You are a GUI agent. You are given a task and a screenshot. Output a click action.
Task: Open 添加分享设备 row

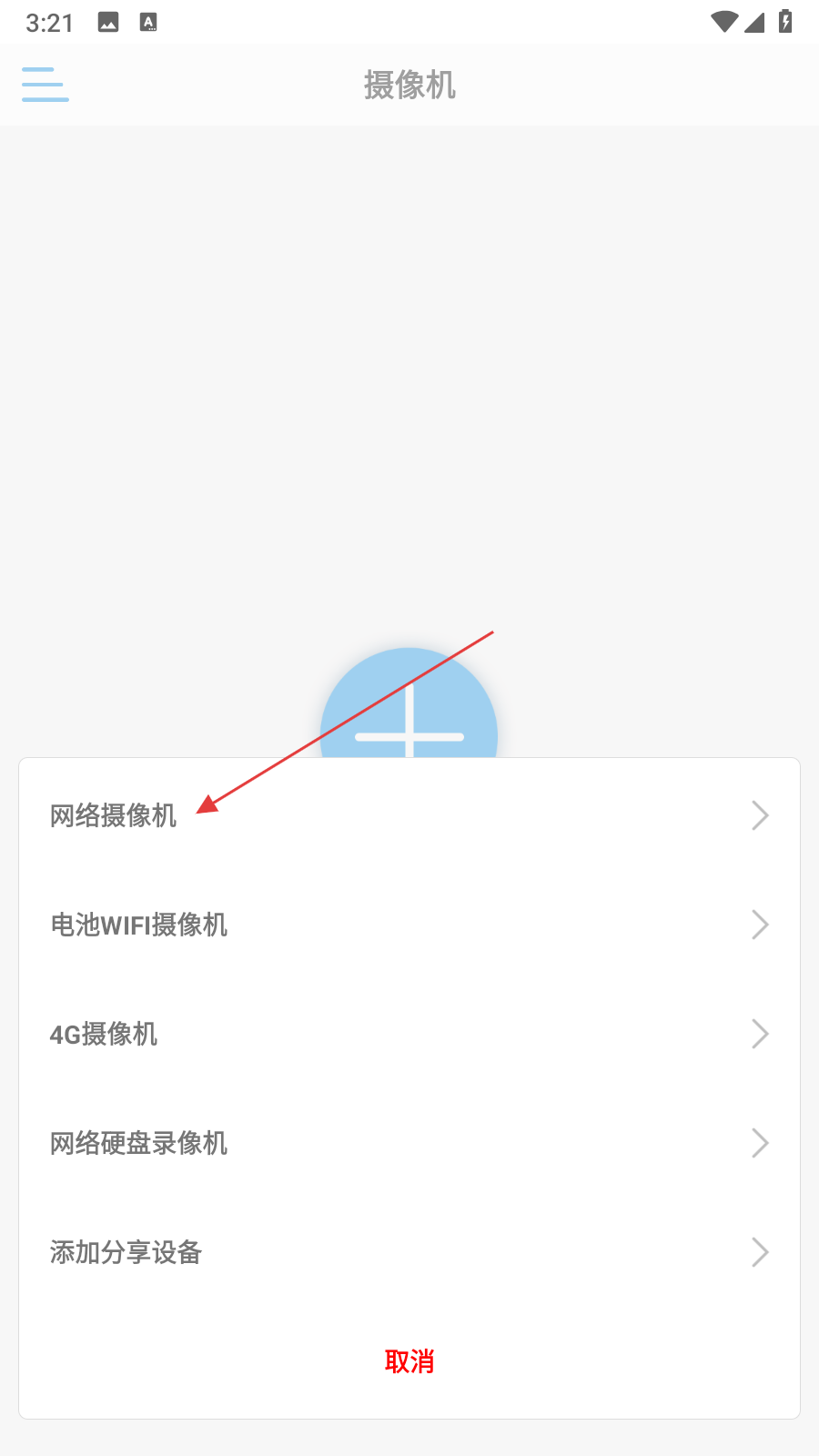126,1252
